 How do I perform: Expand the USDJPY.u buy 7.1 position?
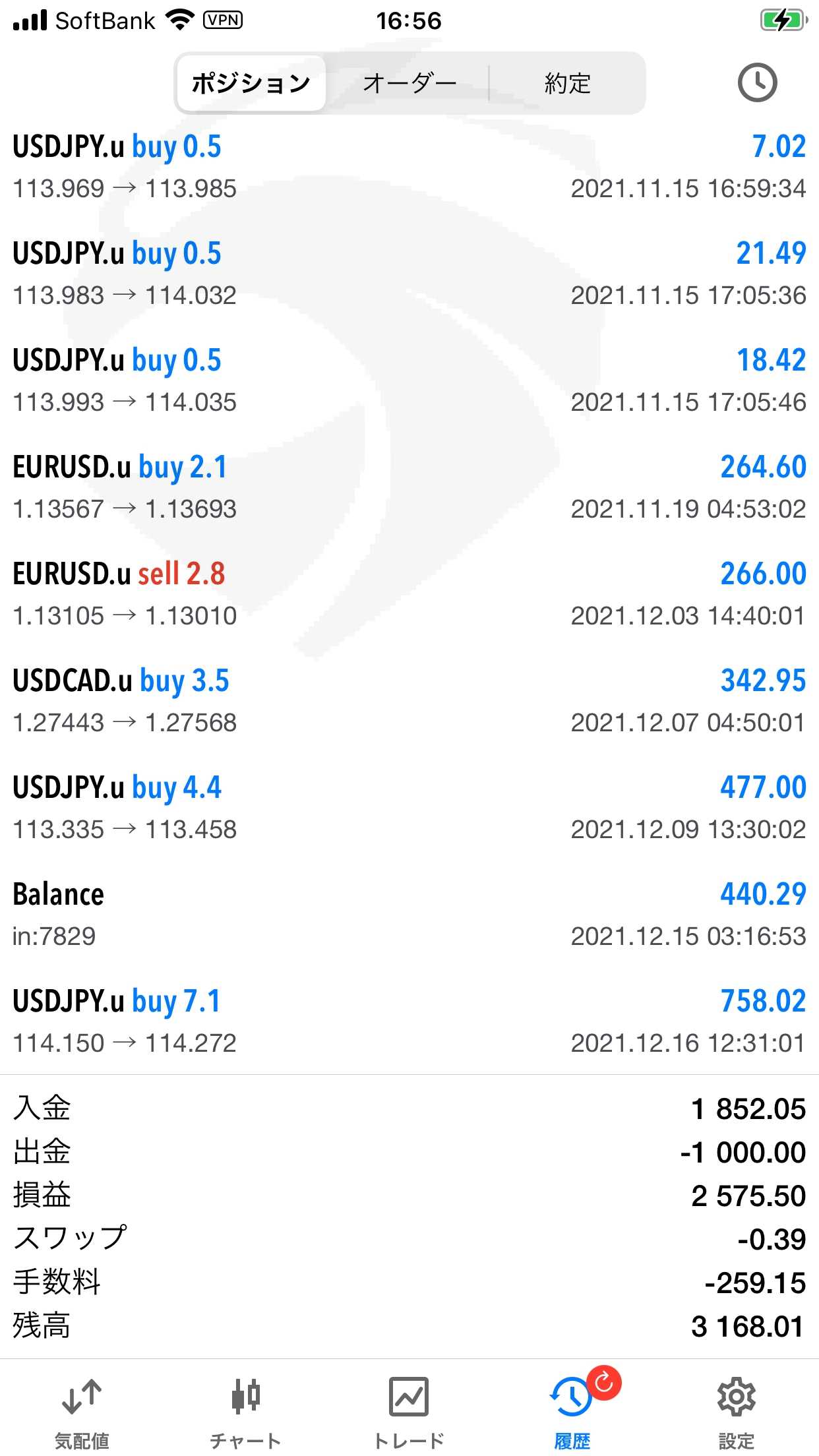pyautogui.click(x=409, y=1021)
